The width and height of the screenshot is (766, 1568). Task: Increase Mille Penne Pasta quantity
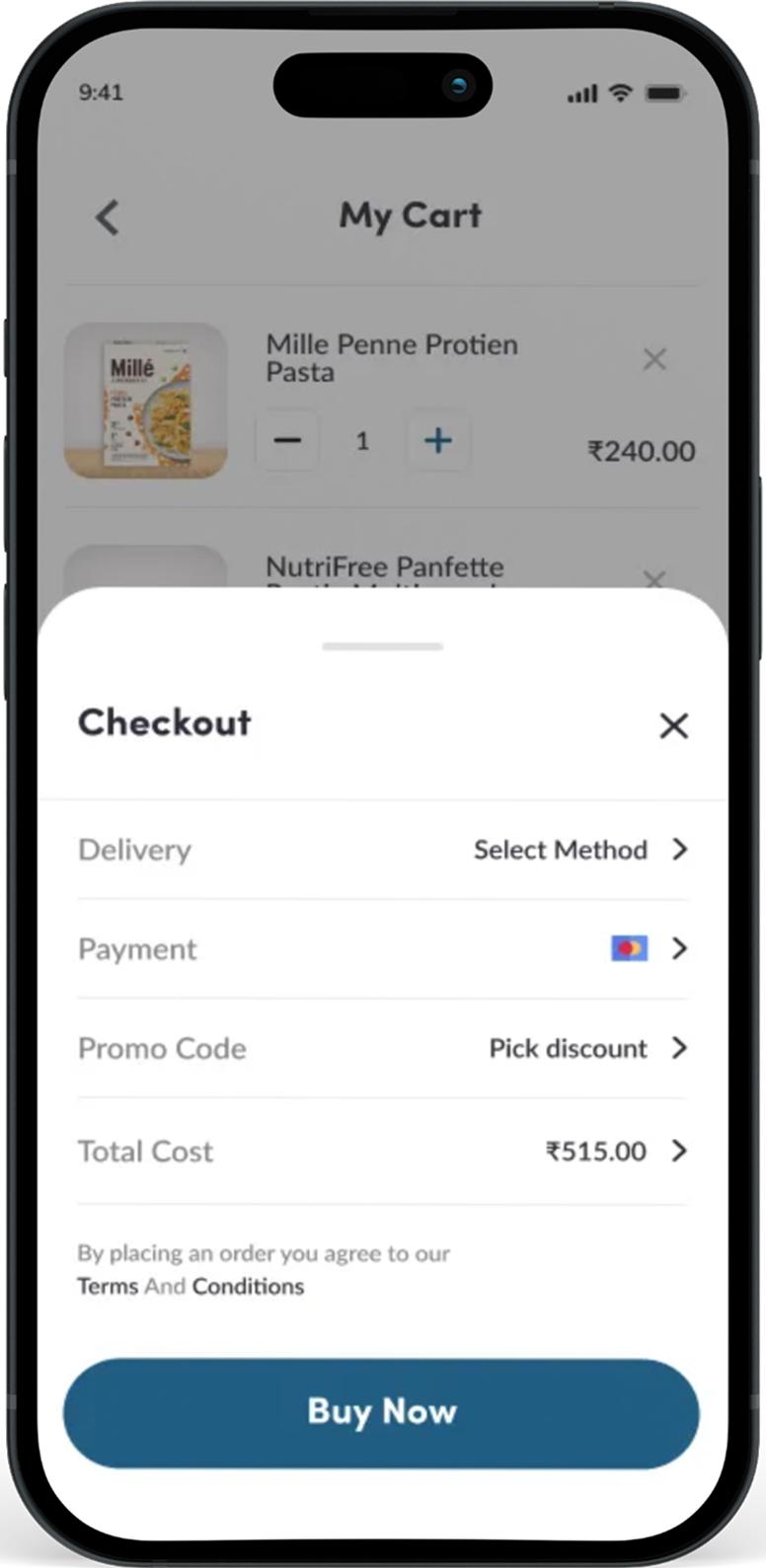click(x=438, y=440)
